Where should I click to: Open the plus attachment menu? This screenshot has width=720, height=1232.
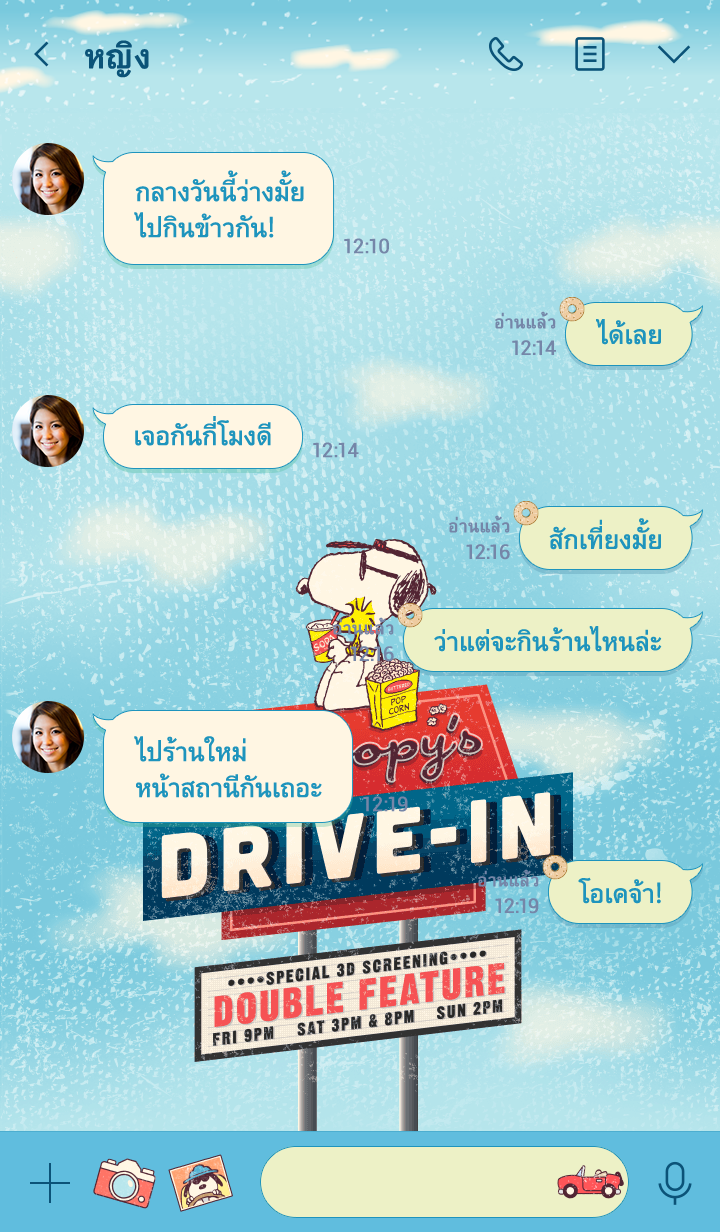click(x=50, y=1183)
